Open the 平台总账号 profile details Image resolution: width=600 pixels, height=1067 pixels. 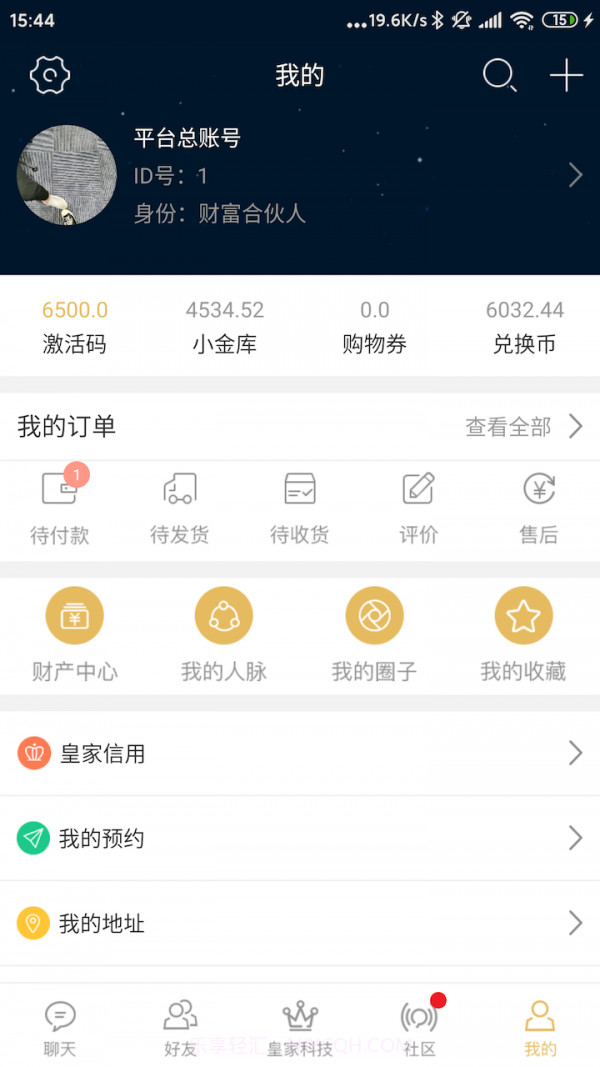pyautogui.click(x=300, y=176)
